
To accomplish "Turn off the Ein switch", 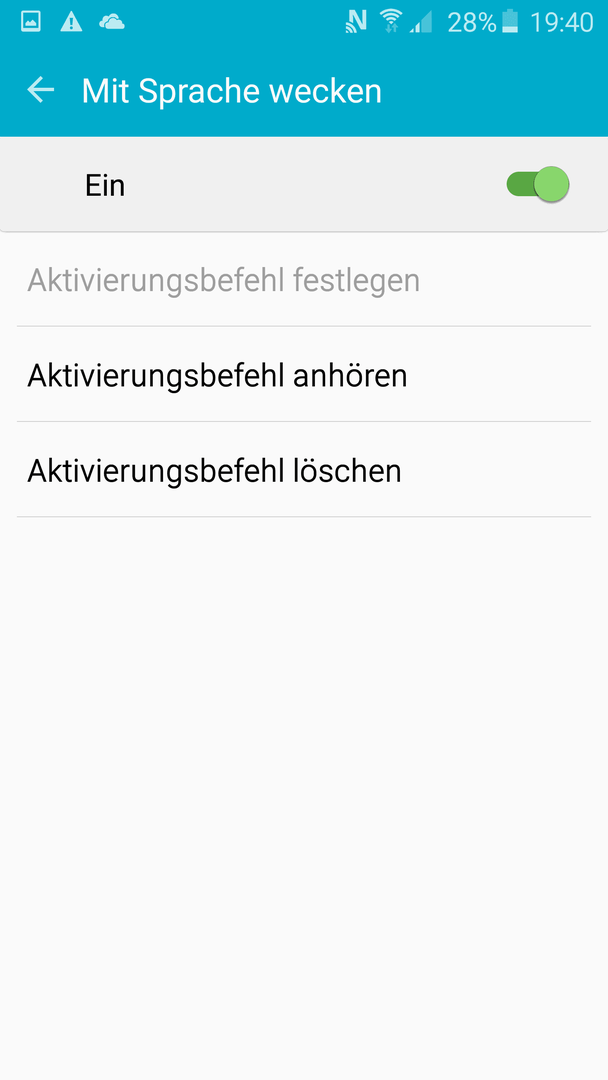I will pyautogui.click(x=538, y=185).
